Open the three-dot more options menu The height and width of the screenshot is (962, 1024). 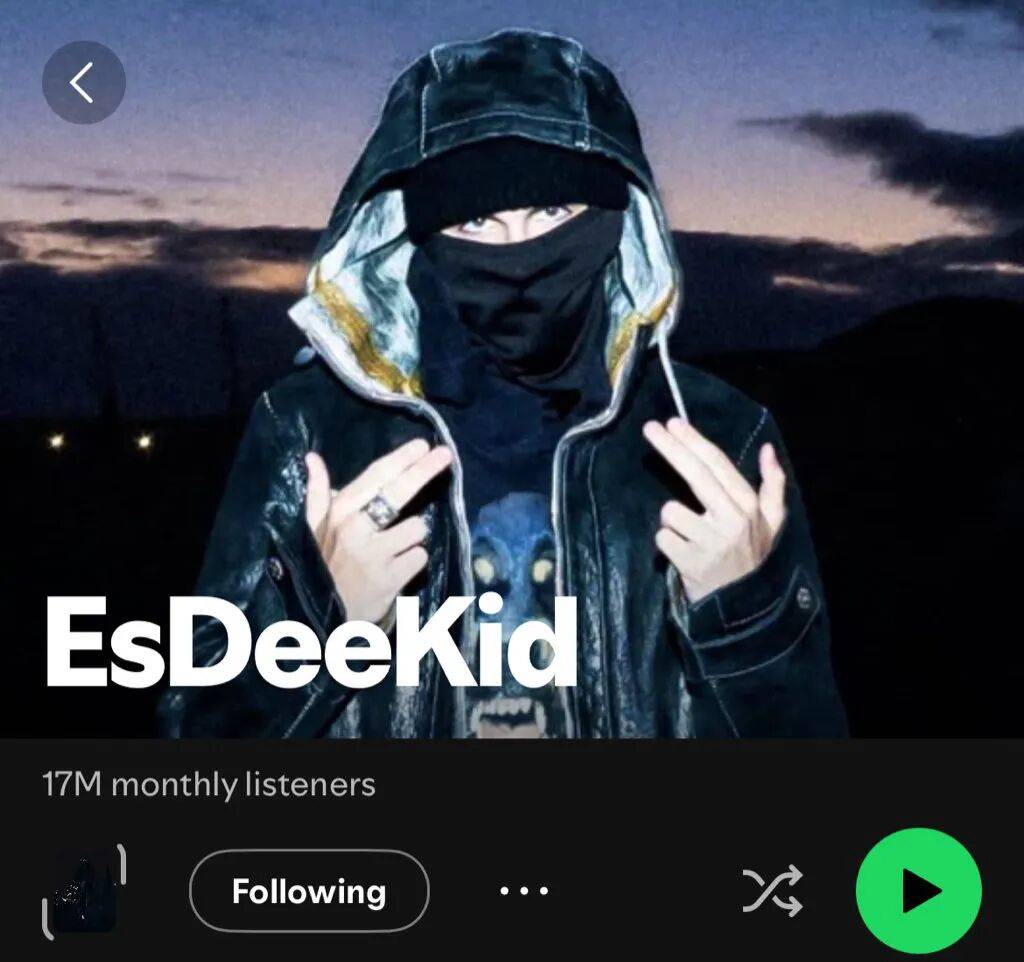[x=524, y=891]
